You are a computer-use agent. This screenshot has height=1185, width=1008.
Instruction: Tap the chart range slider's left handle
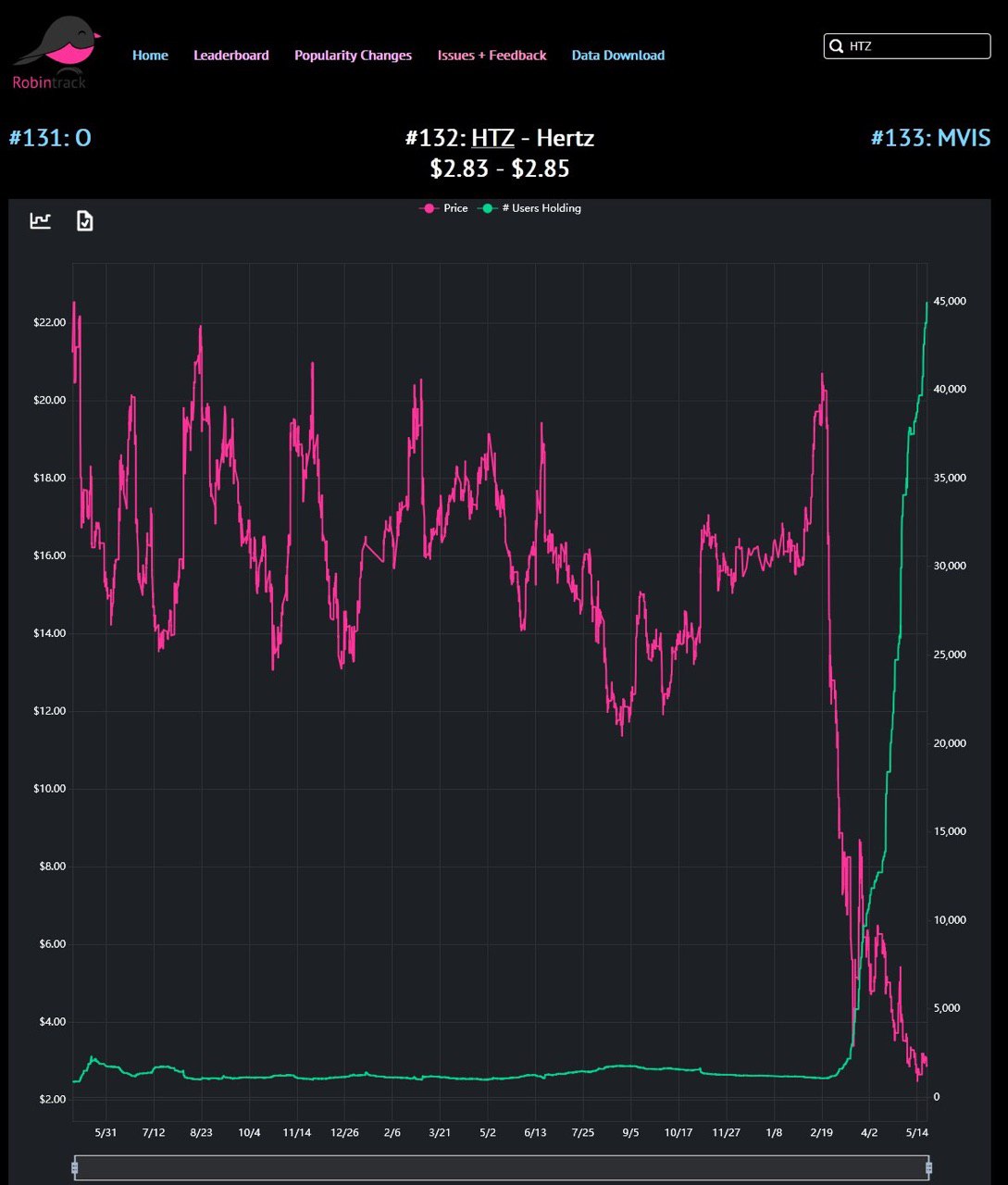point(75,1167)
